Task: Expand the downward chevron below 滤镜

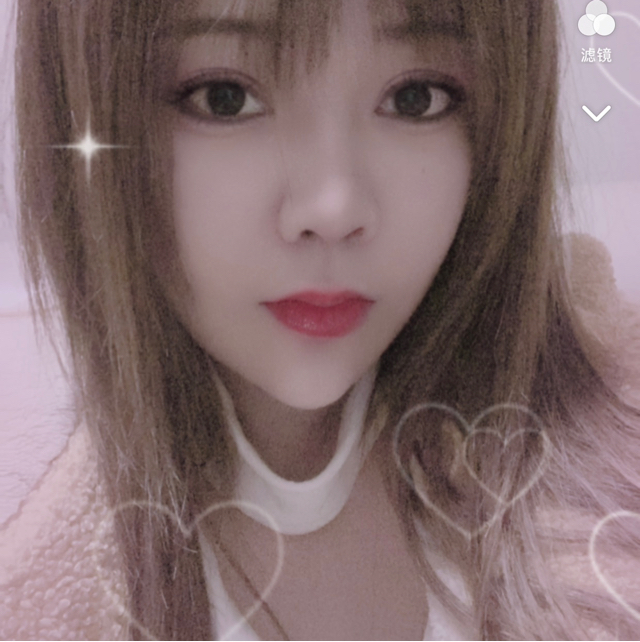Action: (x=597, y=113)
